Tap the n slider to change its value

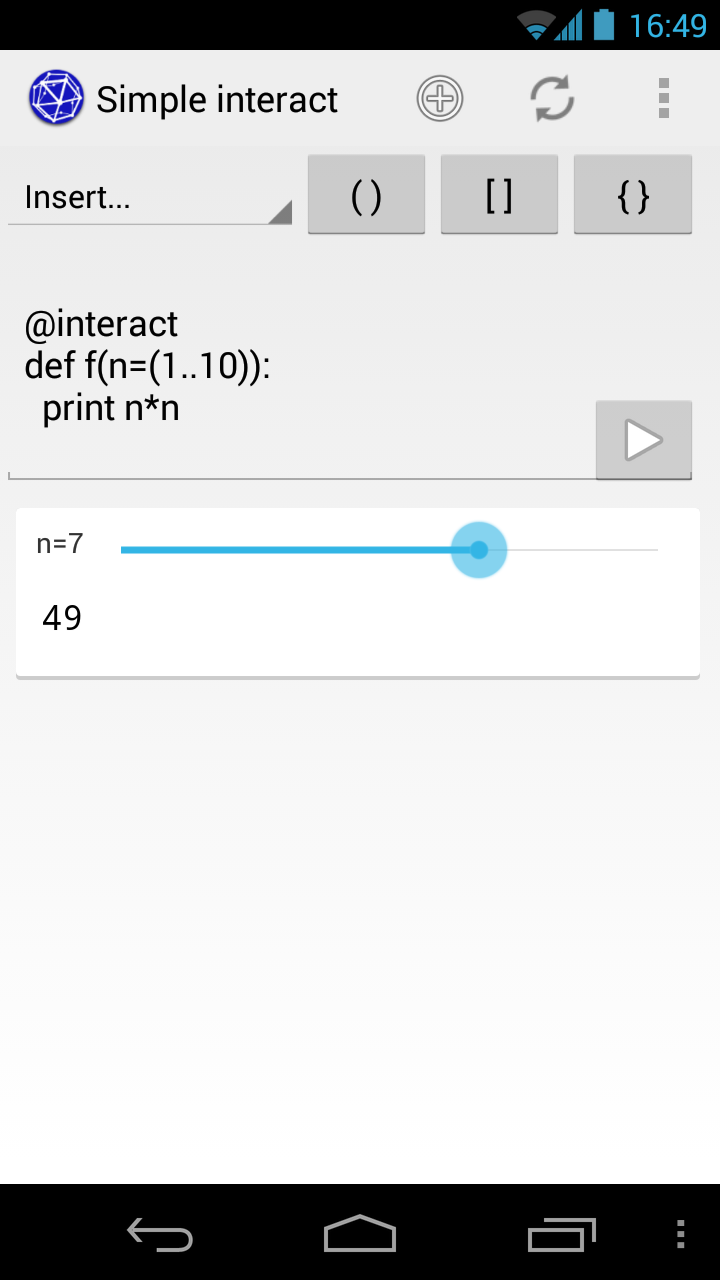click(x=479, y=550)
